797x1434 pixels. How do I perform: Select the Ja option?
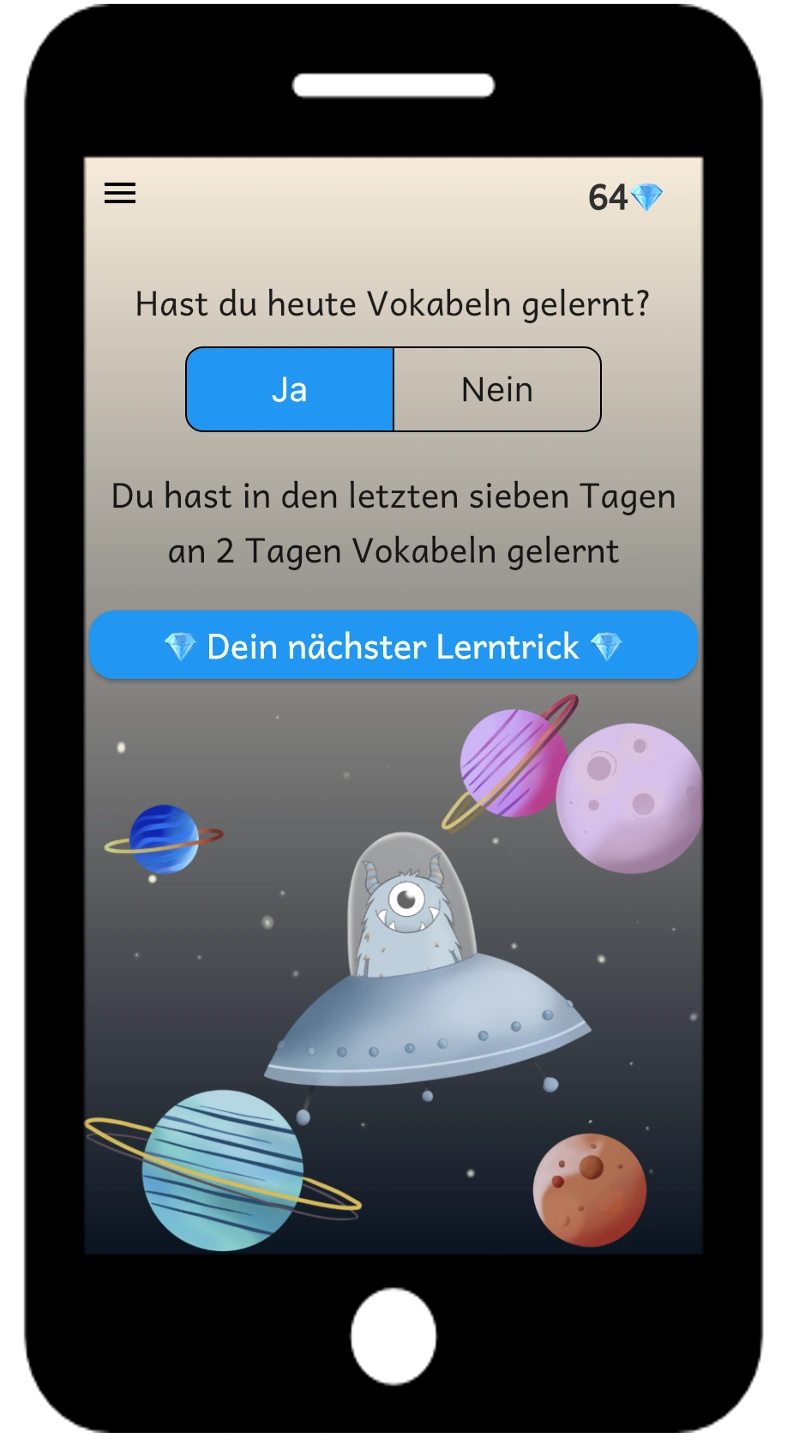pos(290,389)
